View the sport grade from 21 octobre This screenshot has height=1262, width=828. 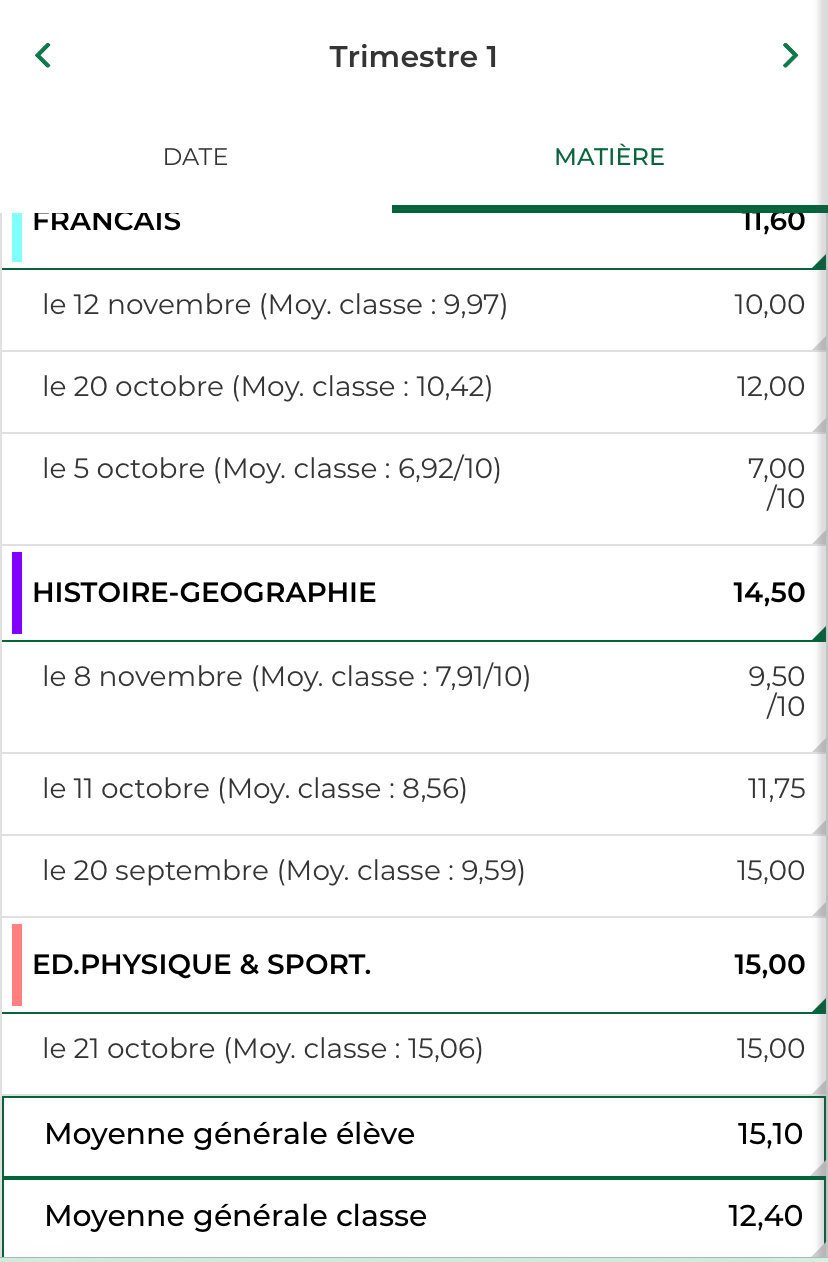tap(414, 1054)
